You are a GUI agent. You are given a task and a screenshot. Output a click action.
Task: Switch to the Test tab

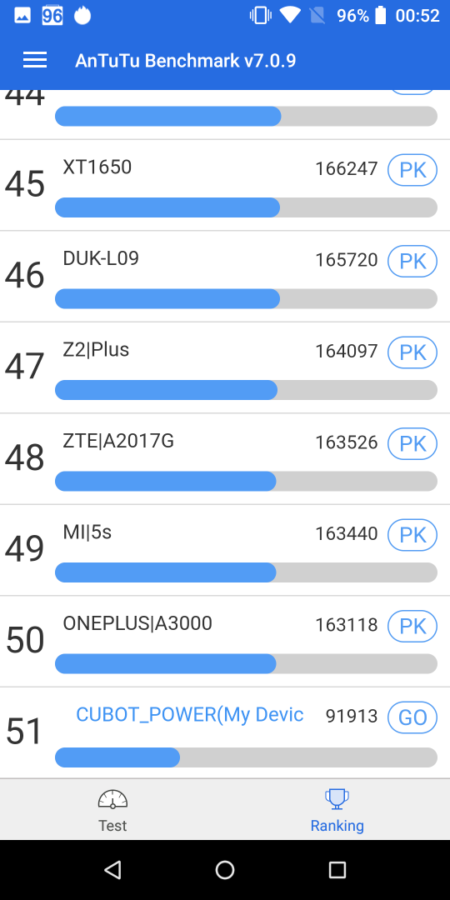[x=112, y=810]
